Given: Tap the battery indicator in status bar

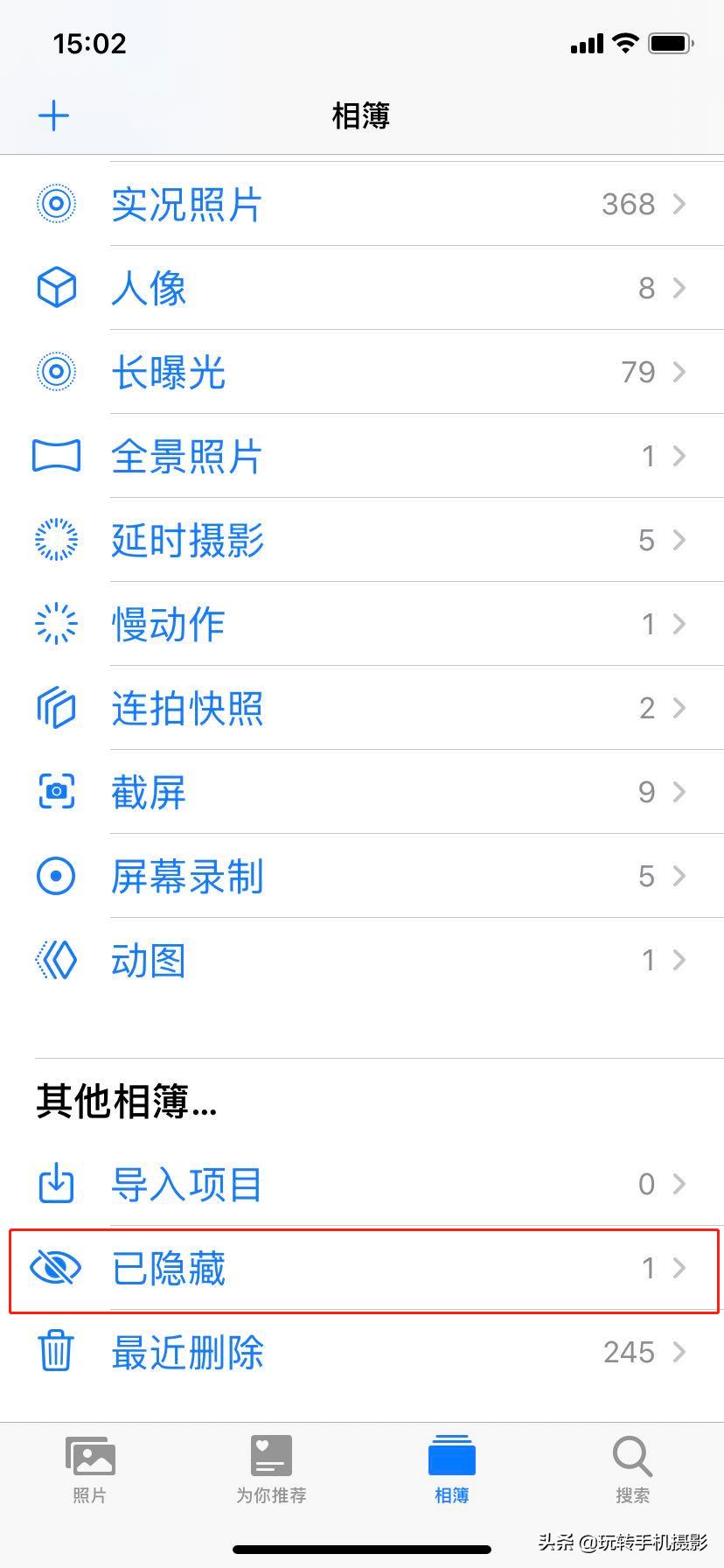Looking at the screenshot, I should 668,43.
